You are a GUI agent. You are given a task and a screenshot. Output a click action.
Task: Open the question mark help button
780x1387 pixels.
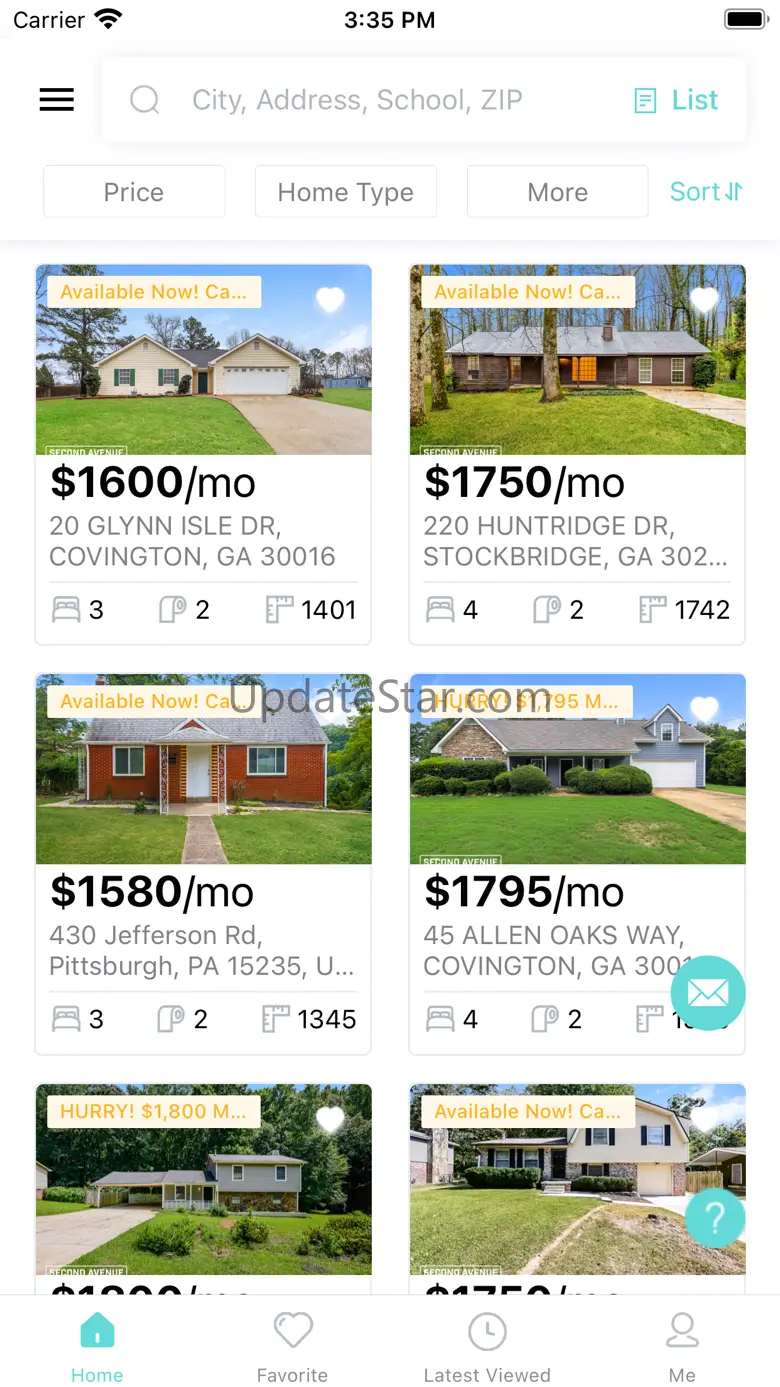[x=715, y=1217]
